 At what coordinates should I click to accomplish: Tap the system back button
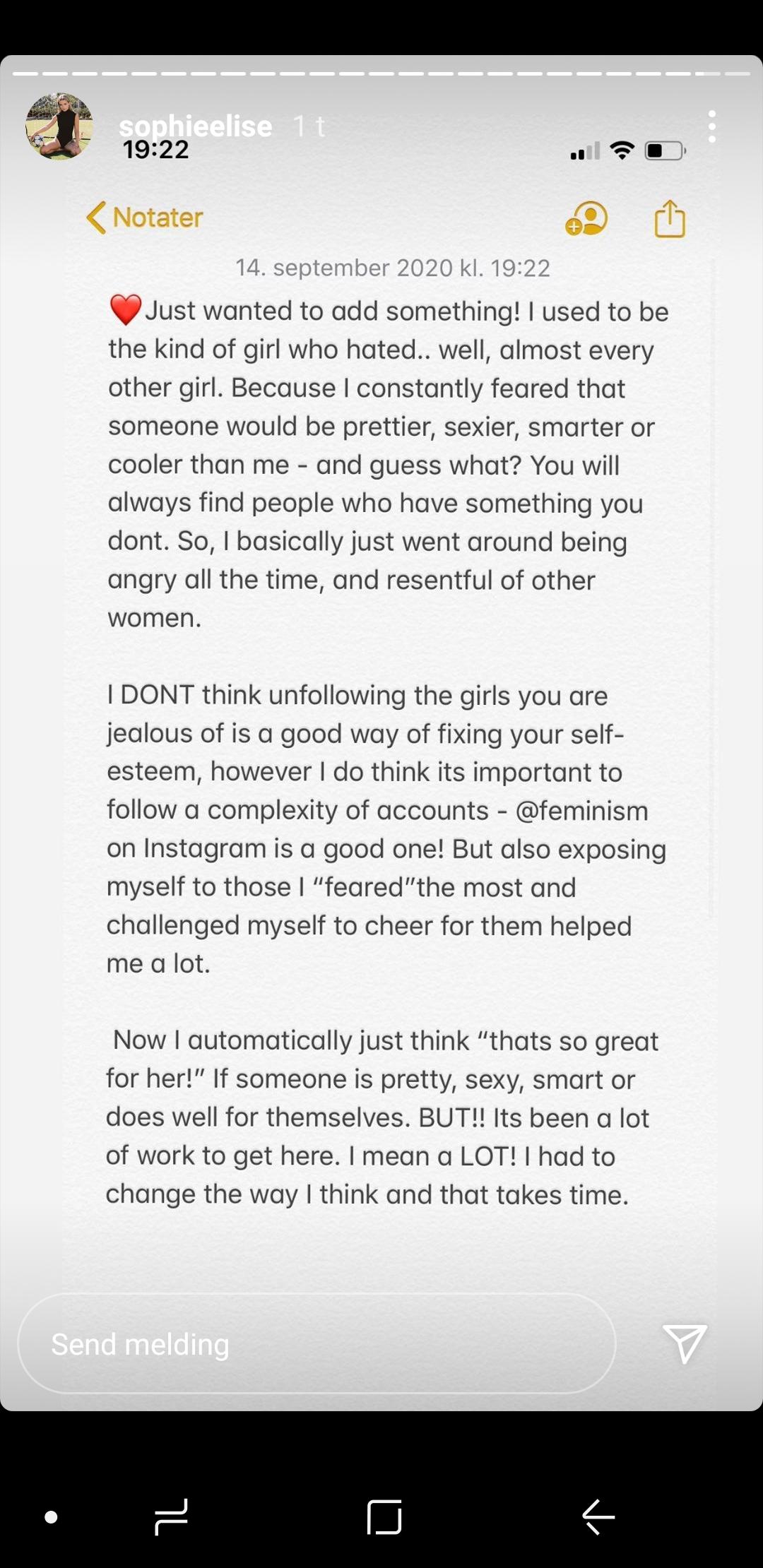pyautogui.click(x=598, y=1516)
